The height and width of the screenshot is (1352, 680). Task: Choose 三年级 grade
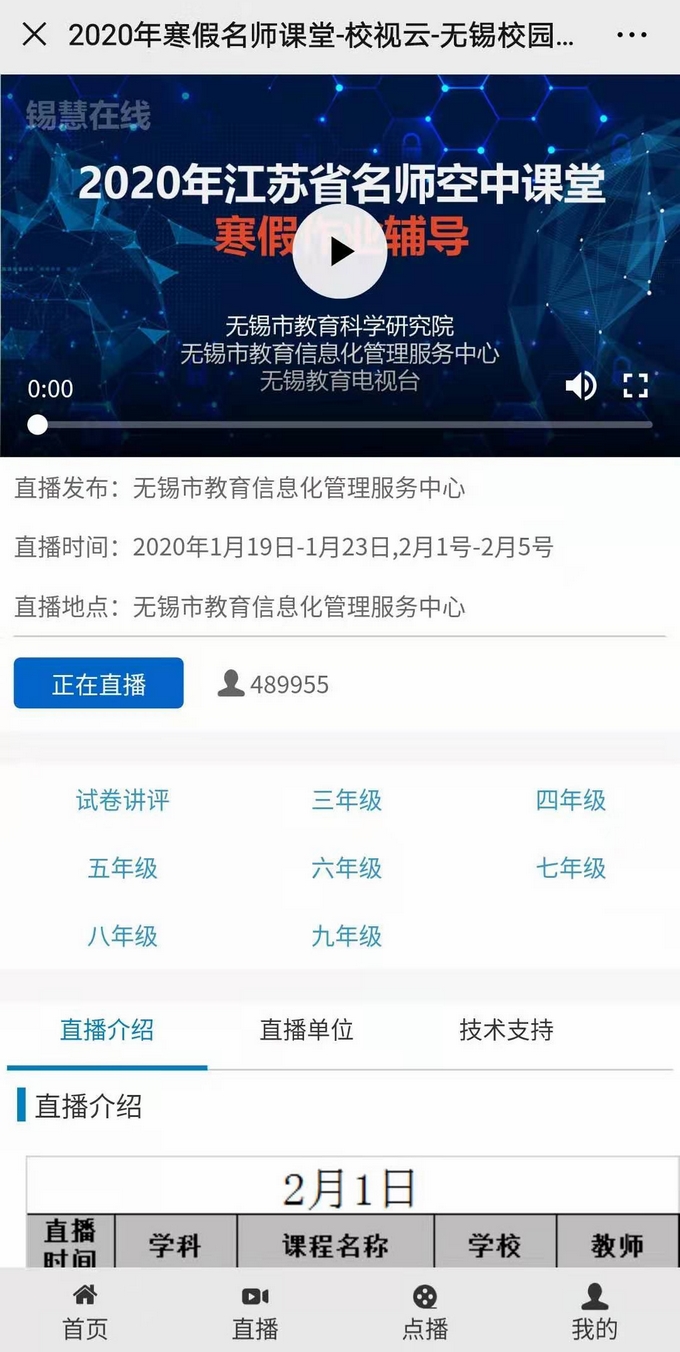coord(347,800)
